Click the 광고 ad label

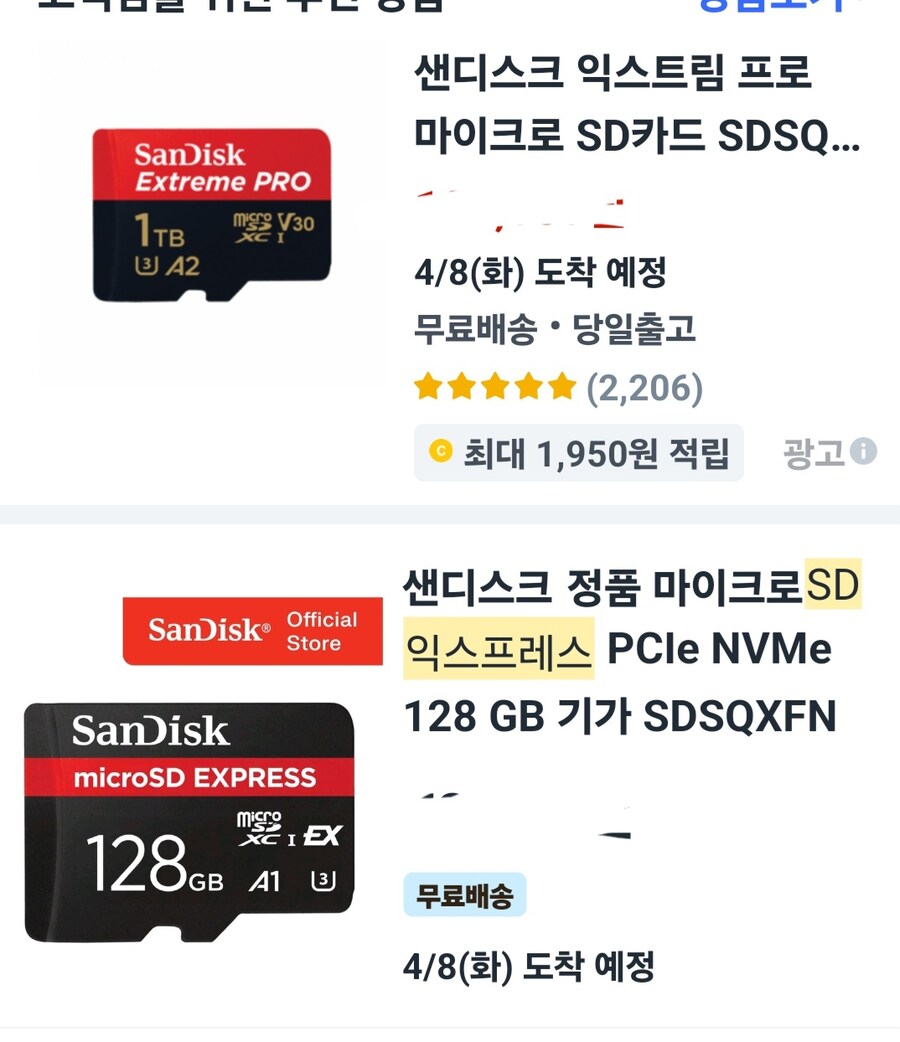point(815,453)
